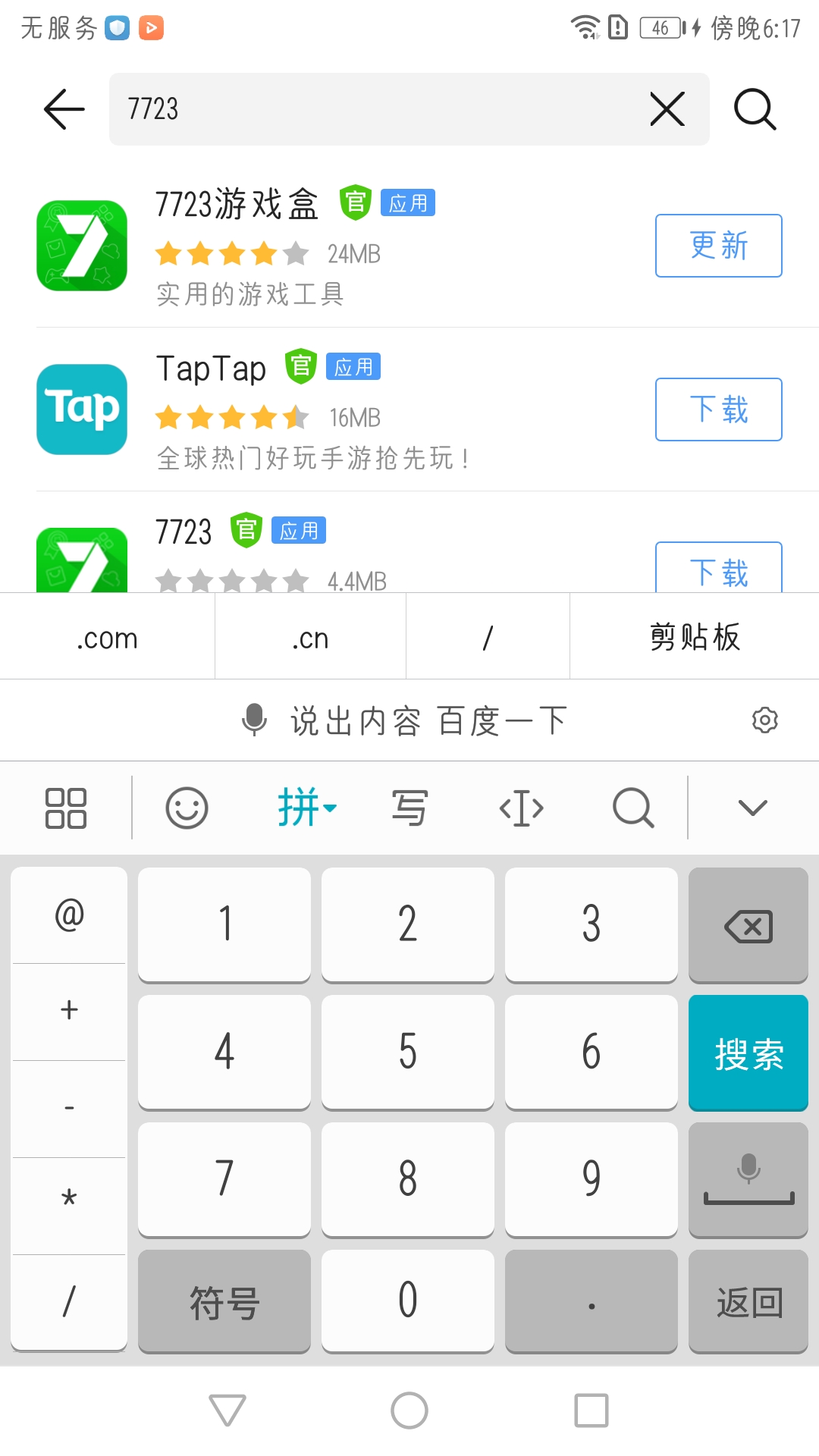
Task: Clear the 7723 search text
Action: coord(667,109)
